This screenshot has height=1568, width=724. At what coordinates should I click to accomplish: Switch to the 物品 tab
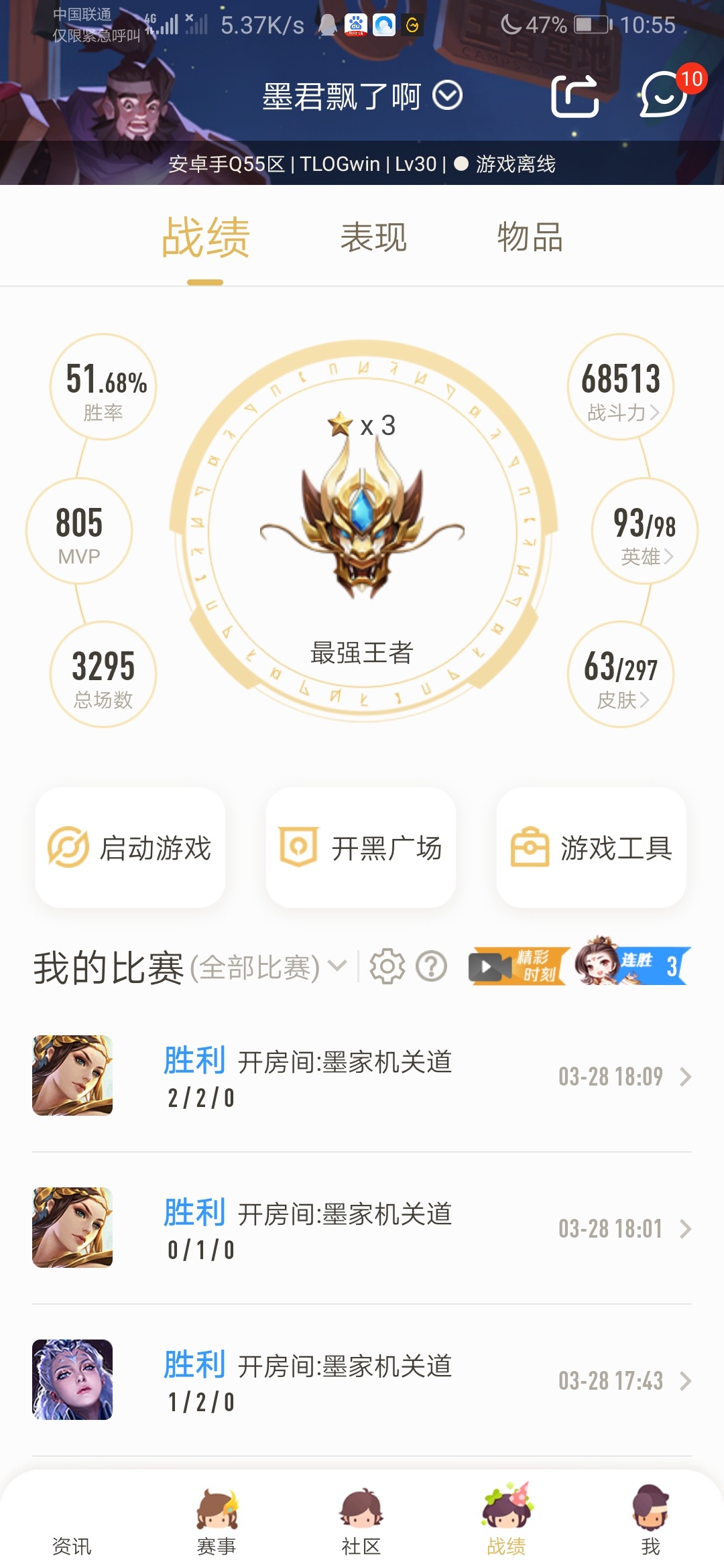point(530,237)
